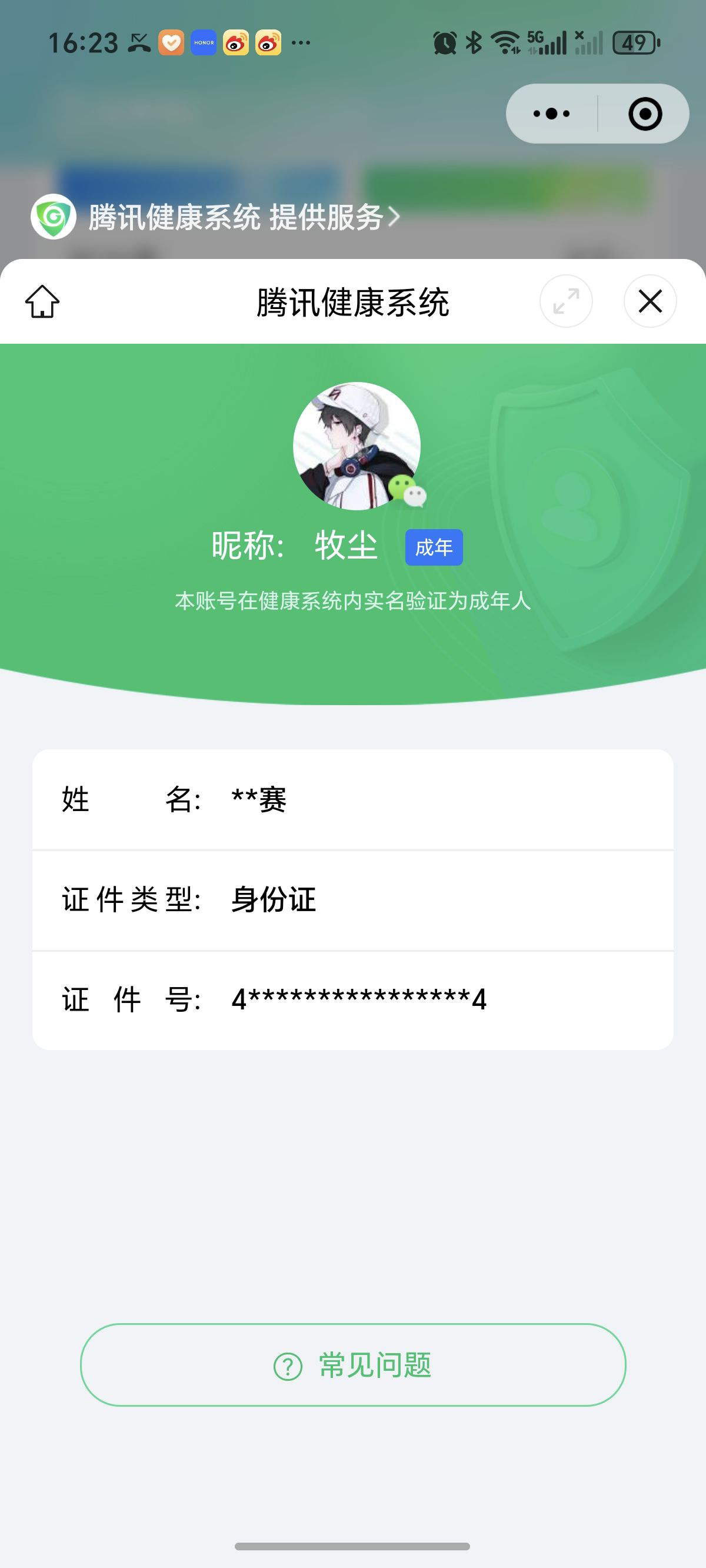Go to the mini program home page

42,301
